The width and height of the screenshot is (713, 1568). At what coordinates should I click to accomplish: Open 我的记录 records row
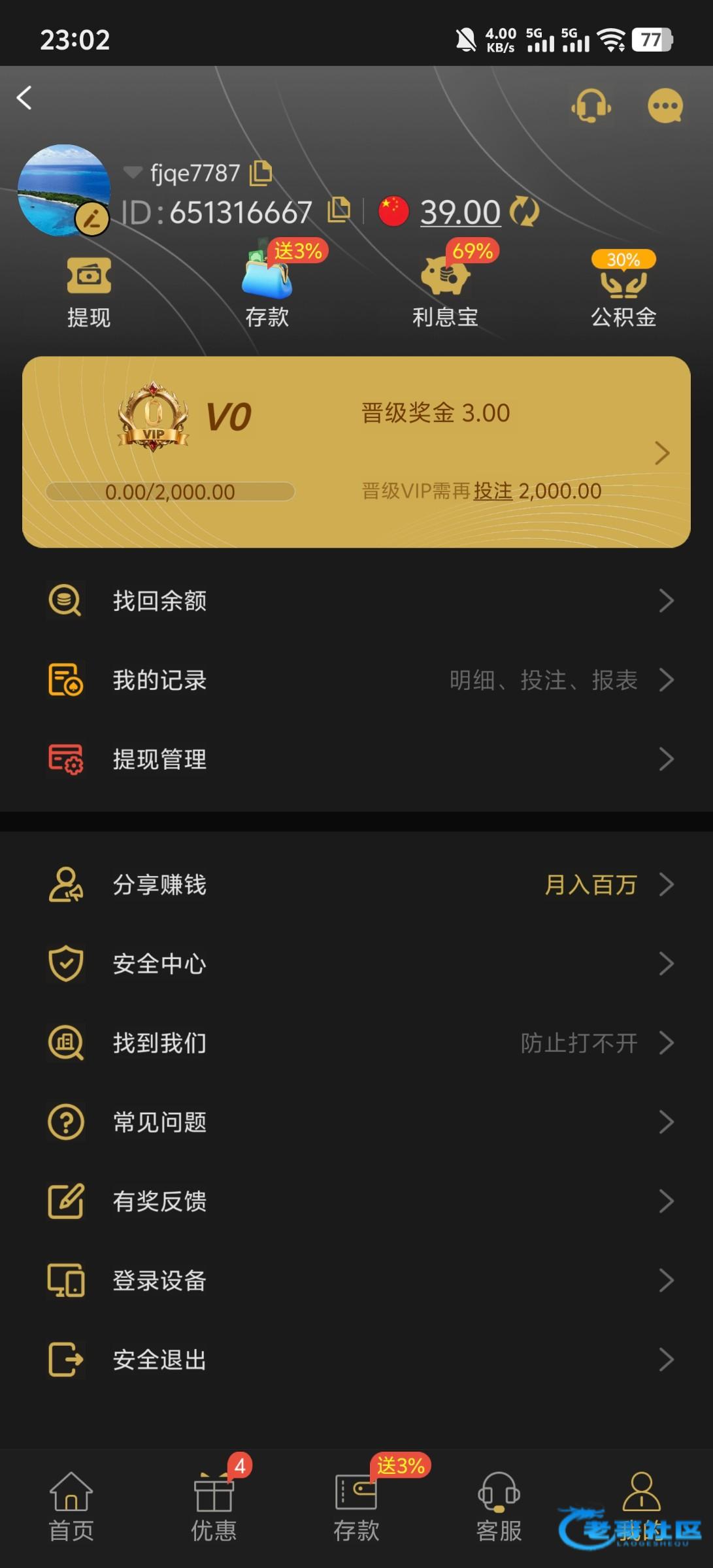coord(356,680)
